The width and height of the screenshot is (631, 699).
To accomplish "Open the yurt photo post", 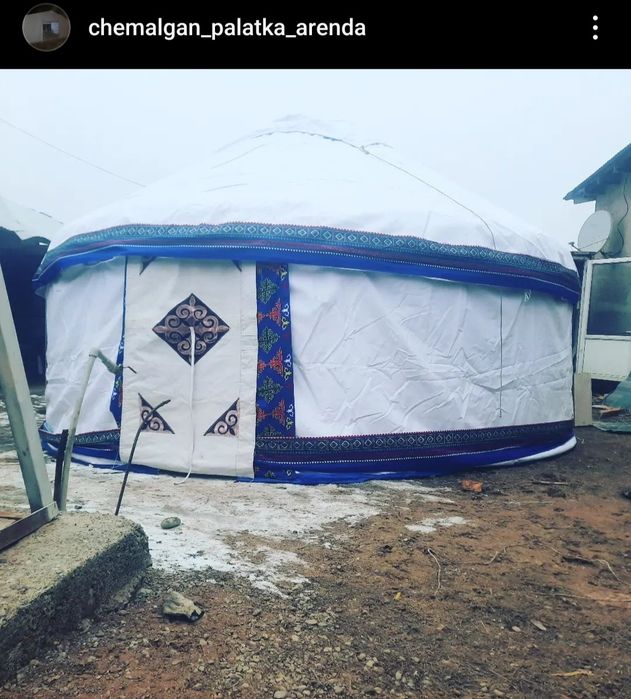I will [315, 383].
